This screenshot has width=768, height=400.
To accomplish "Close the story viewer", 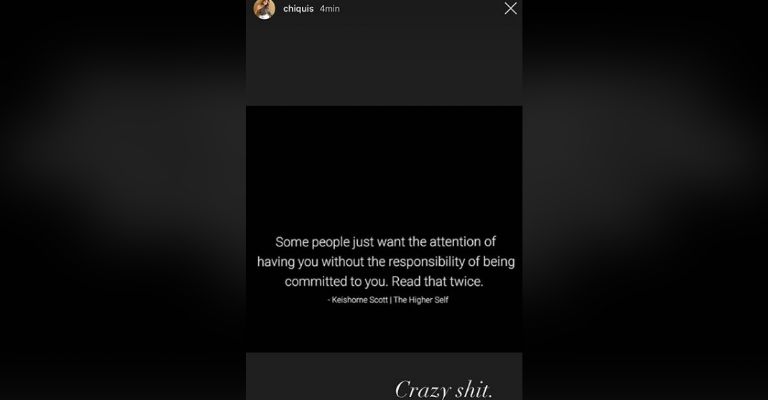I will coord(510,8).
